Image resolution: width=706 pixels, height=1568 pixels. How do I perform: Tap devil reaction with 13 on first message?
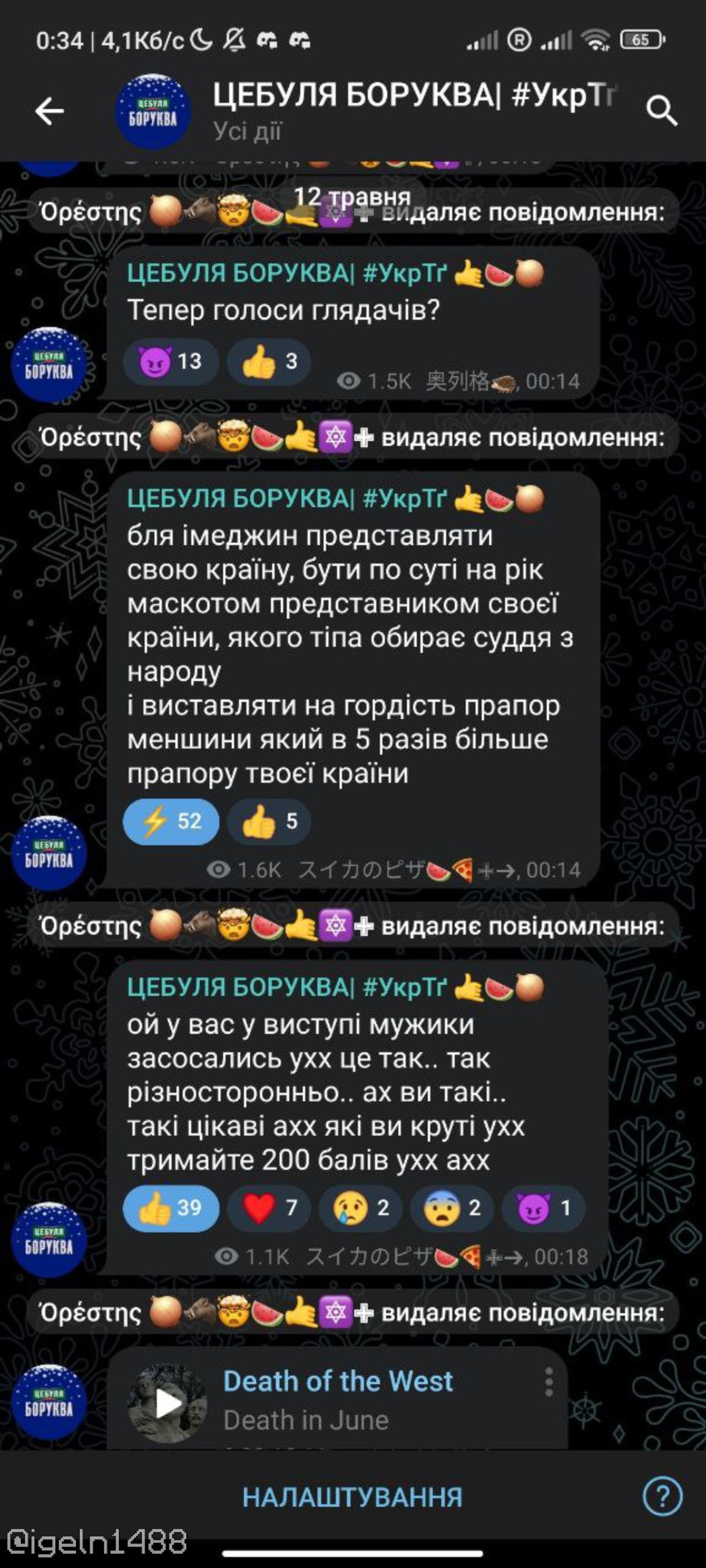coord(171,361)
